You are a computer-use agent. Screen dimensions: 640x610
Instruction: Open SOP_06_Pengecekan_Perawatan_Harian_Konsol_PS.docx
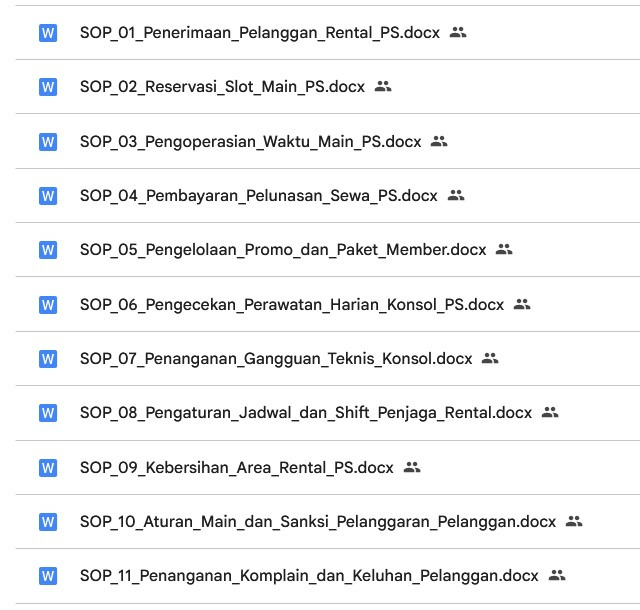(291, 304)
